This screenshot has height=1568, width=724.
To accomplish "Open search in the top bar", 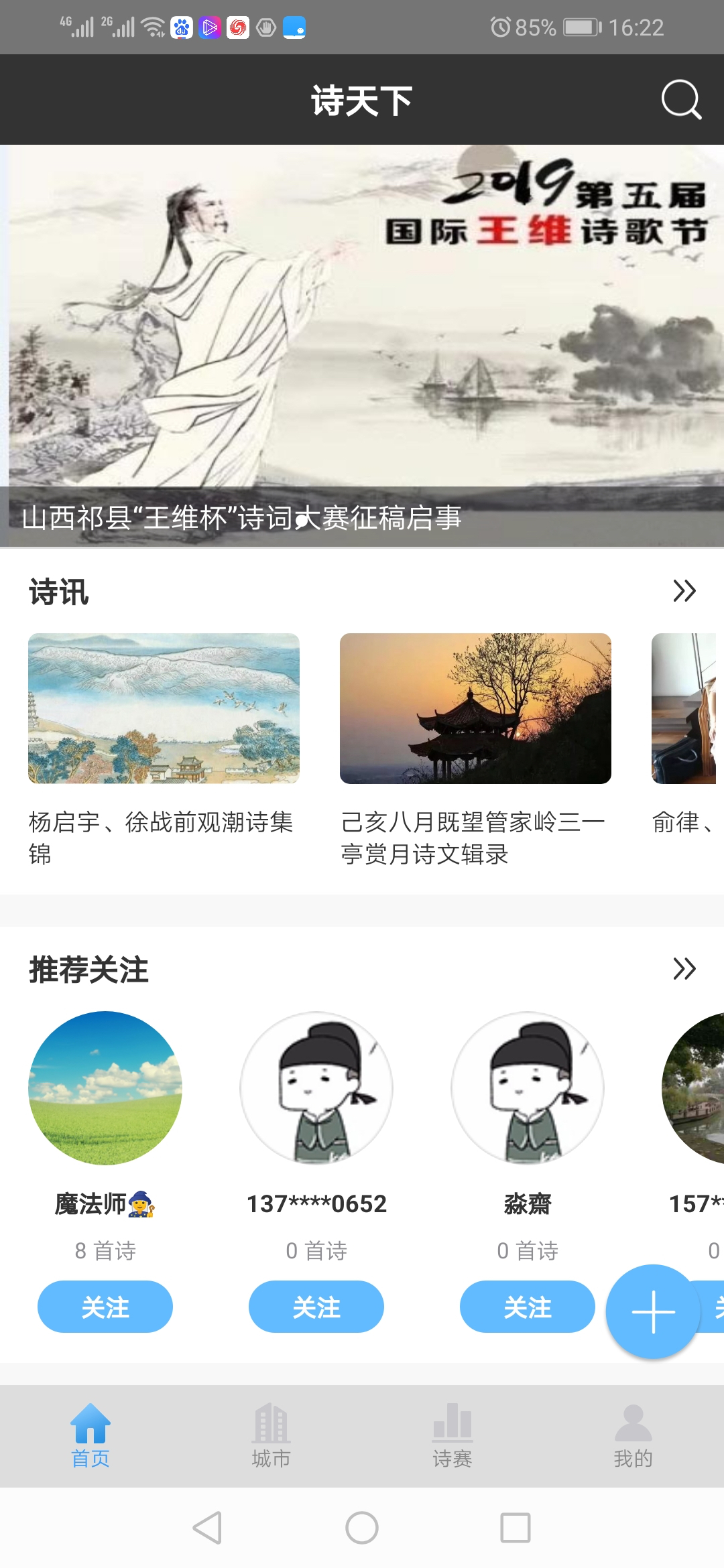I will click(x=681, y=100).
